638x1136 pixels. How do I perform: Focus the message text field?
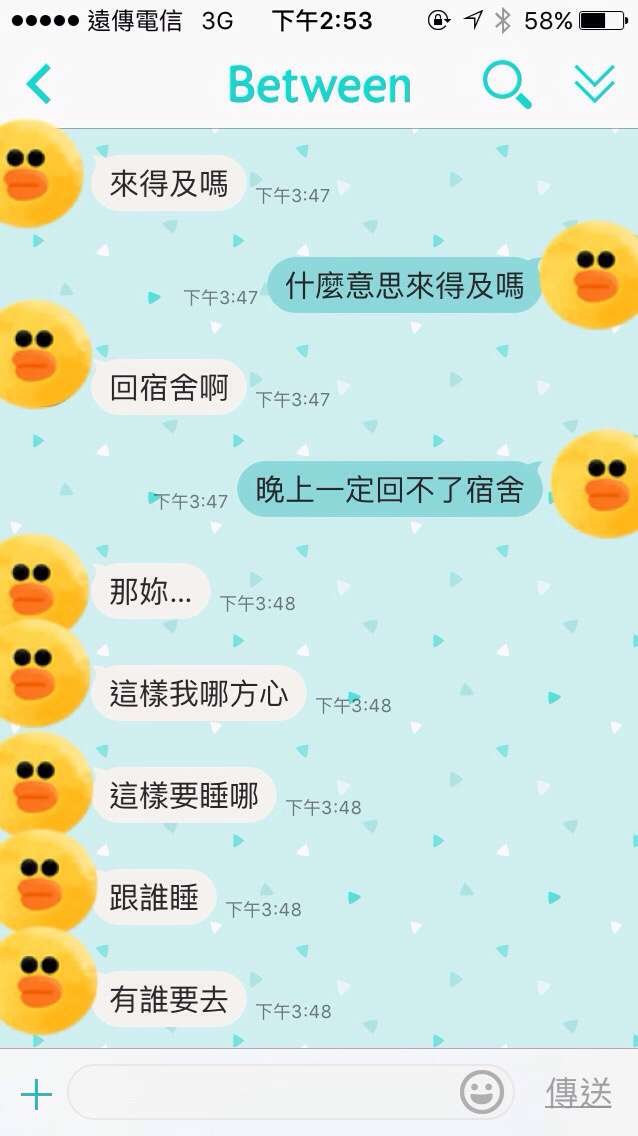click(260, 1092)
